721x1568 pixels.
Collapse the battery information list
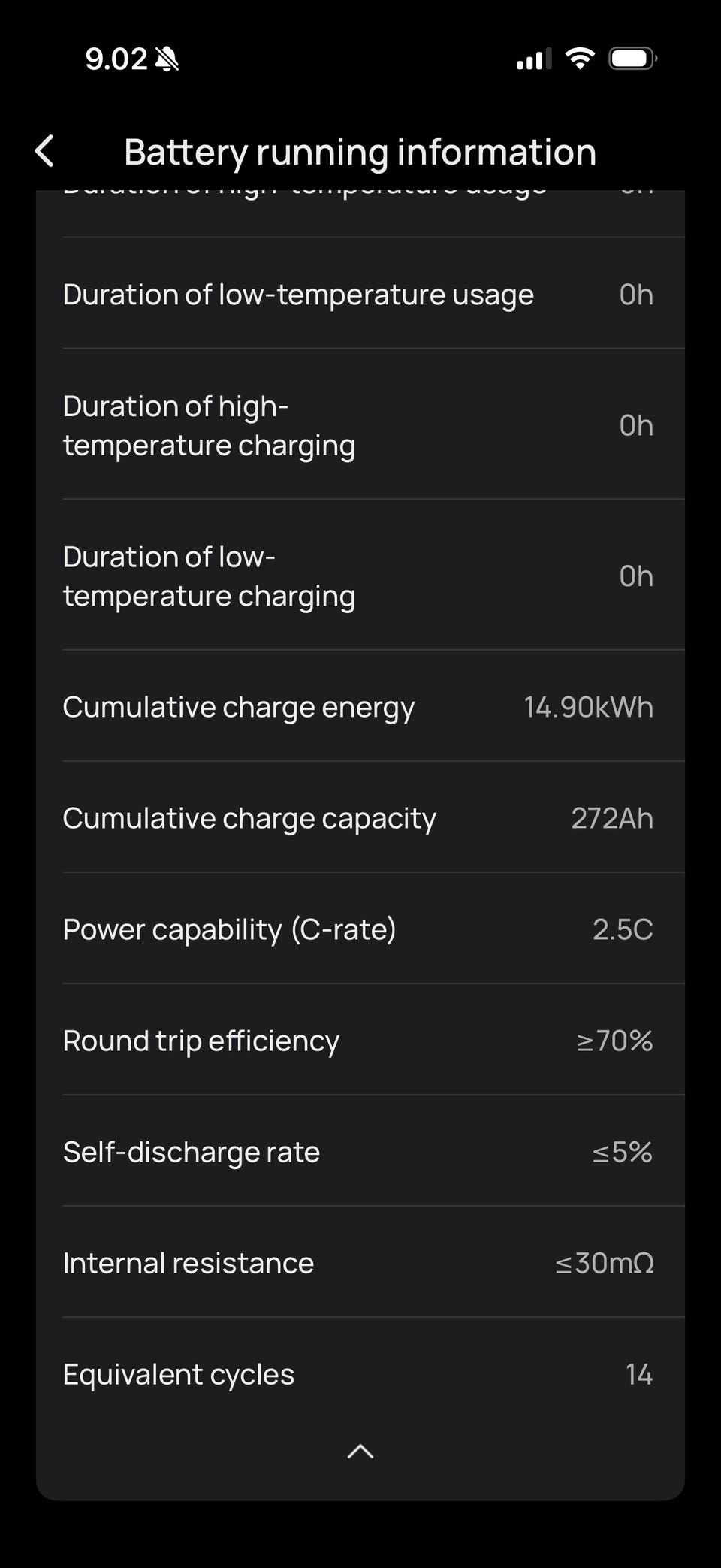(x=360, y=1452)
